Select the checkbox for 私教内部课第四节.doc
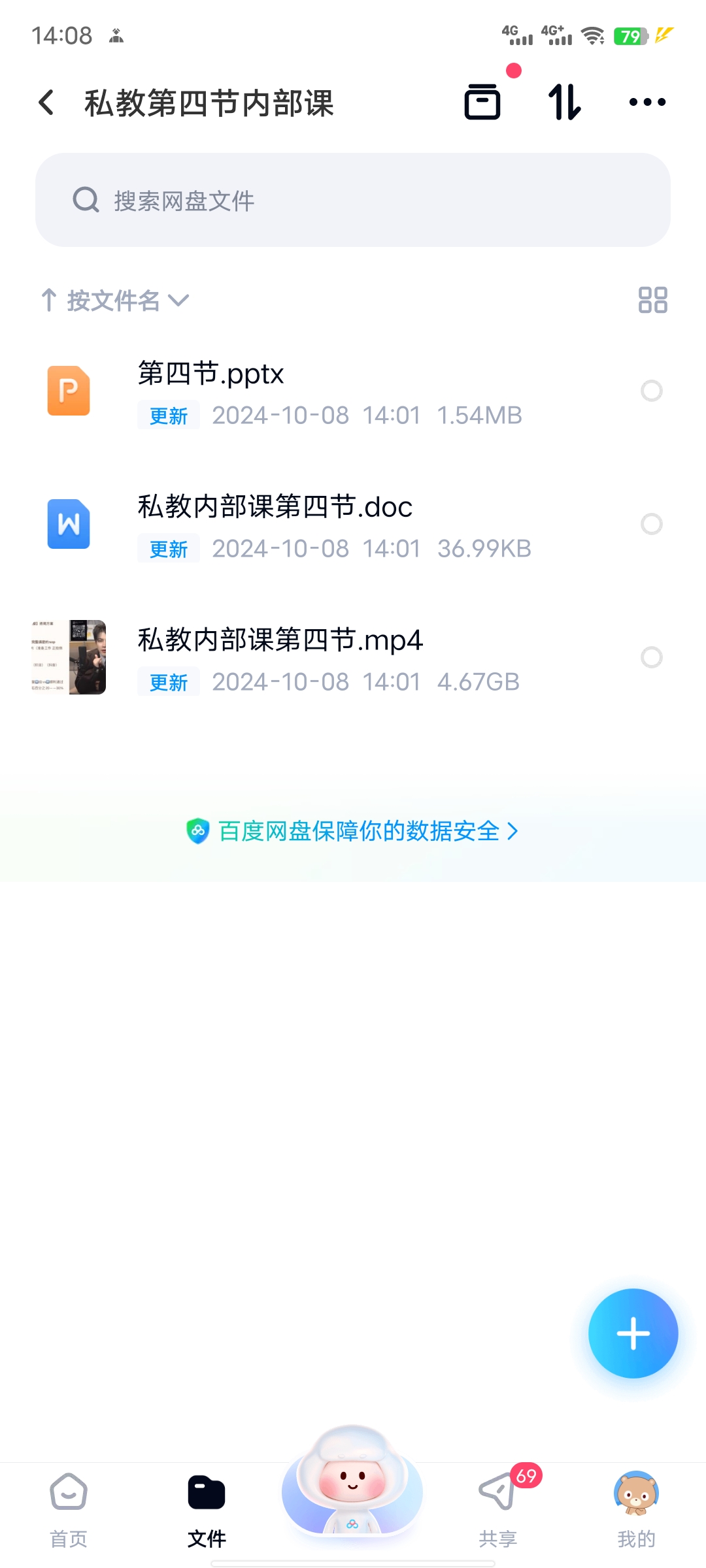This screenshot has width=706, height=1568. point(651,524)
